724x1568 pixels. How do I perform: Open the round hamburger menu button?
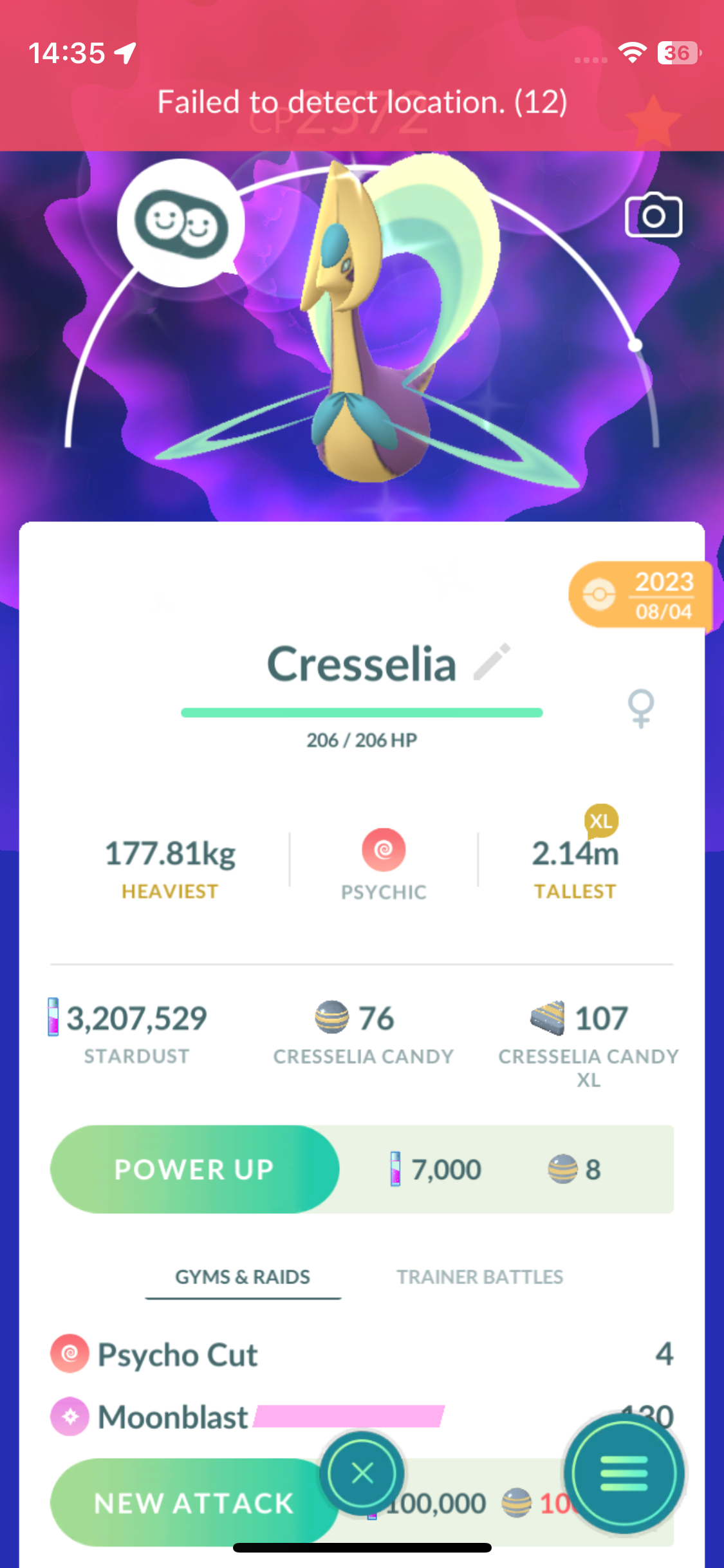(624, 1473)
